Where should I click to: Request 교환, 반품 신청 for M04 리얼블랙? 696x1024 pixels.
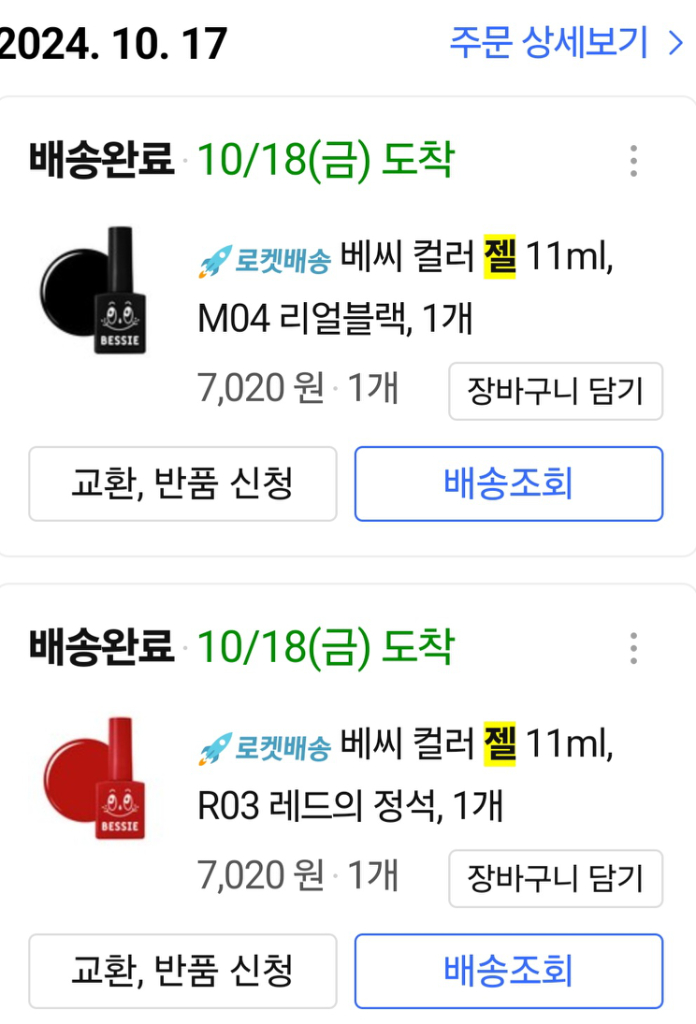click(x=183, y=484)
